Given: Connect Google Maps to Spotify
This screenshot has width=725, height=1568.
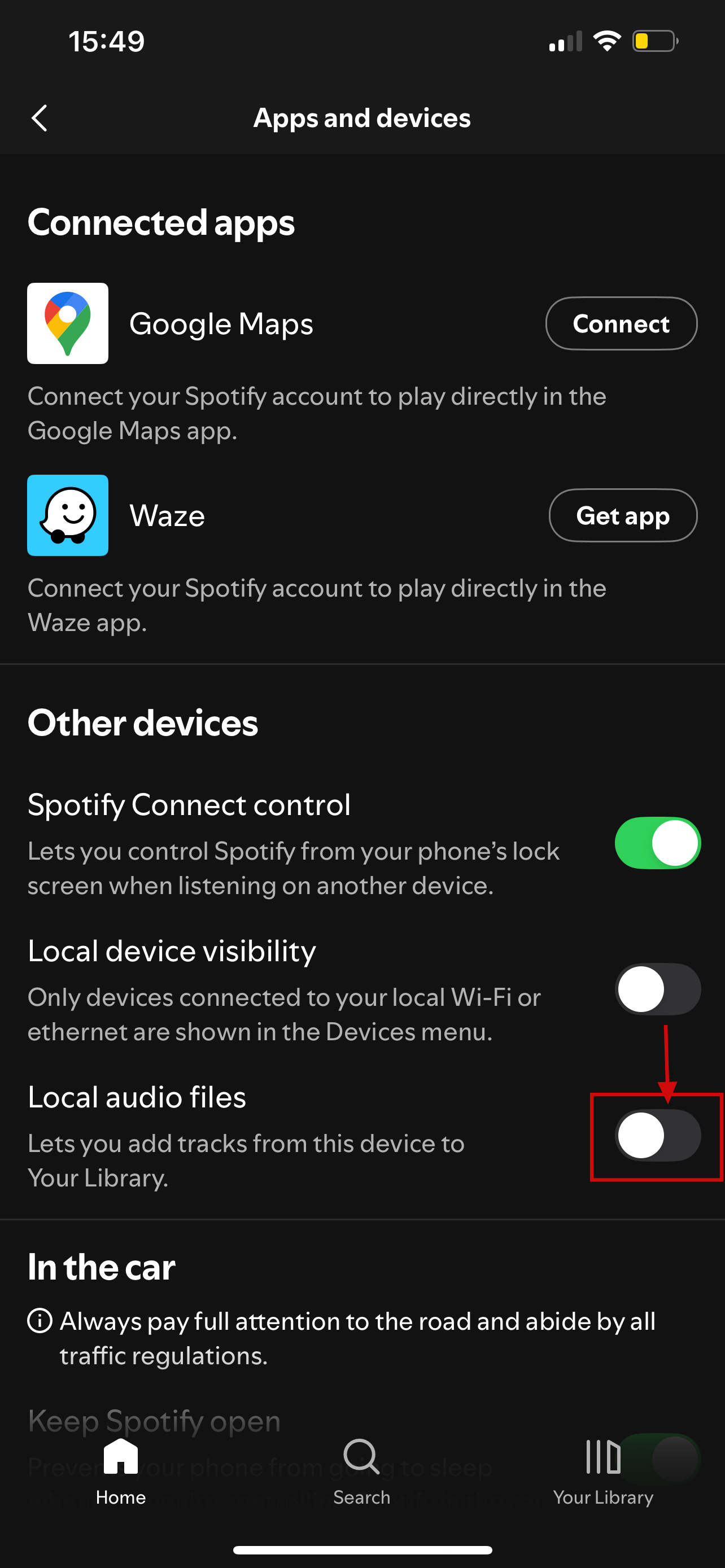Looking at the screenshot, I should [621, 323].
